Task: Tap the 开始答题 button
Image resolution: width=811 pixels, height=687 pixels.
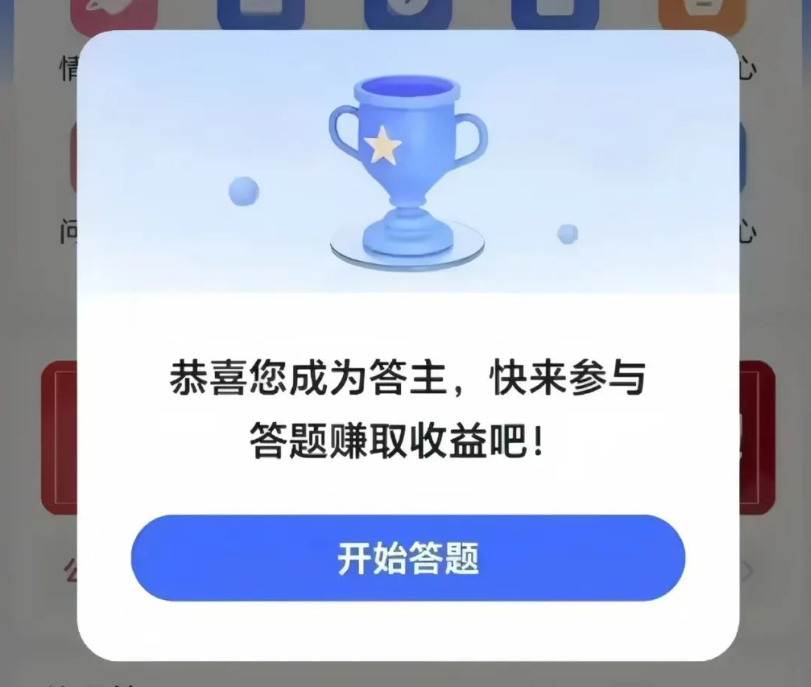Action: pyautogui.click(x=408, y=558)
